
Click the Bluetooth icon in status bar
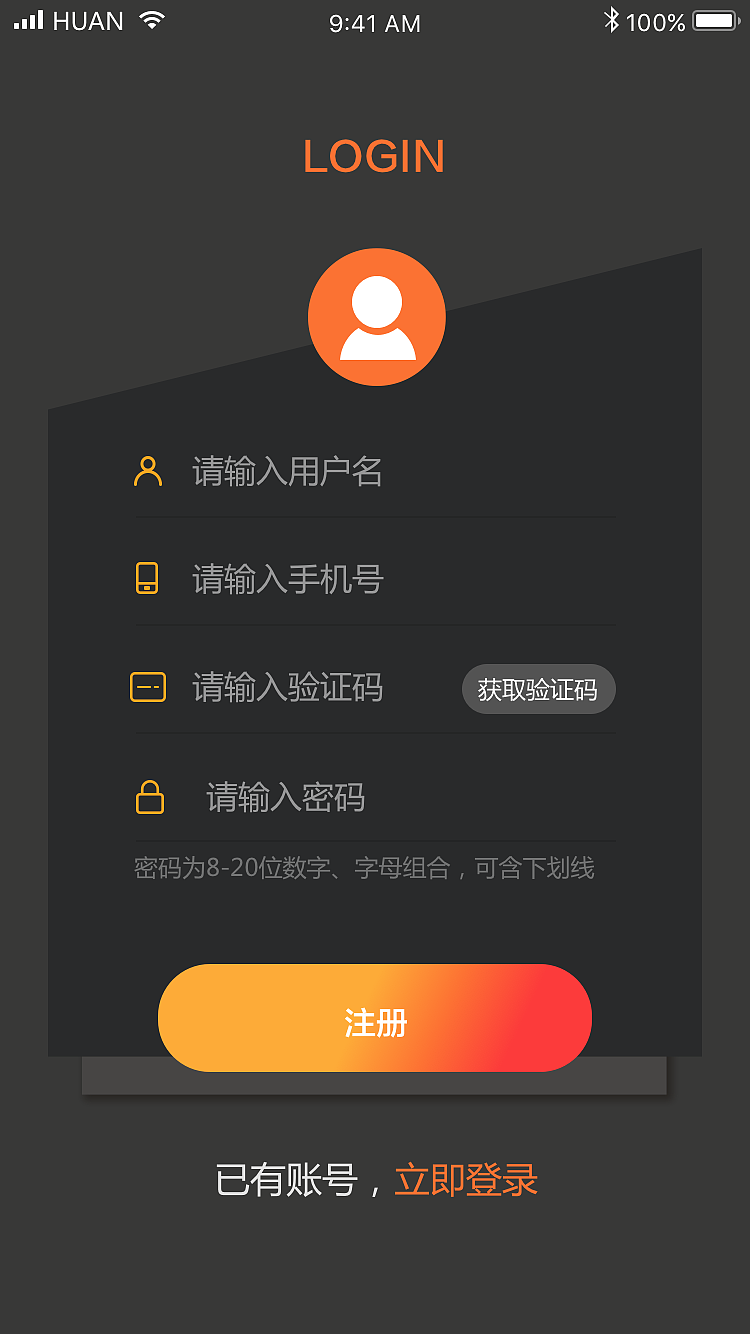click(611, 18)
